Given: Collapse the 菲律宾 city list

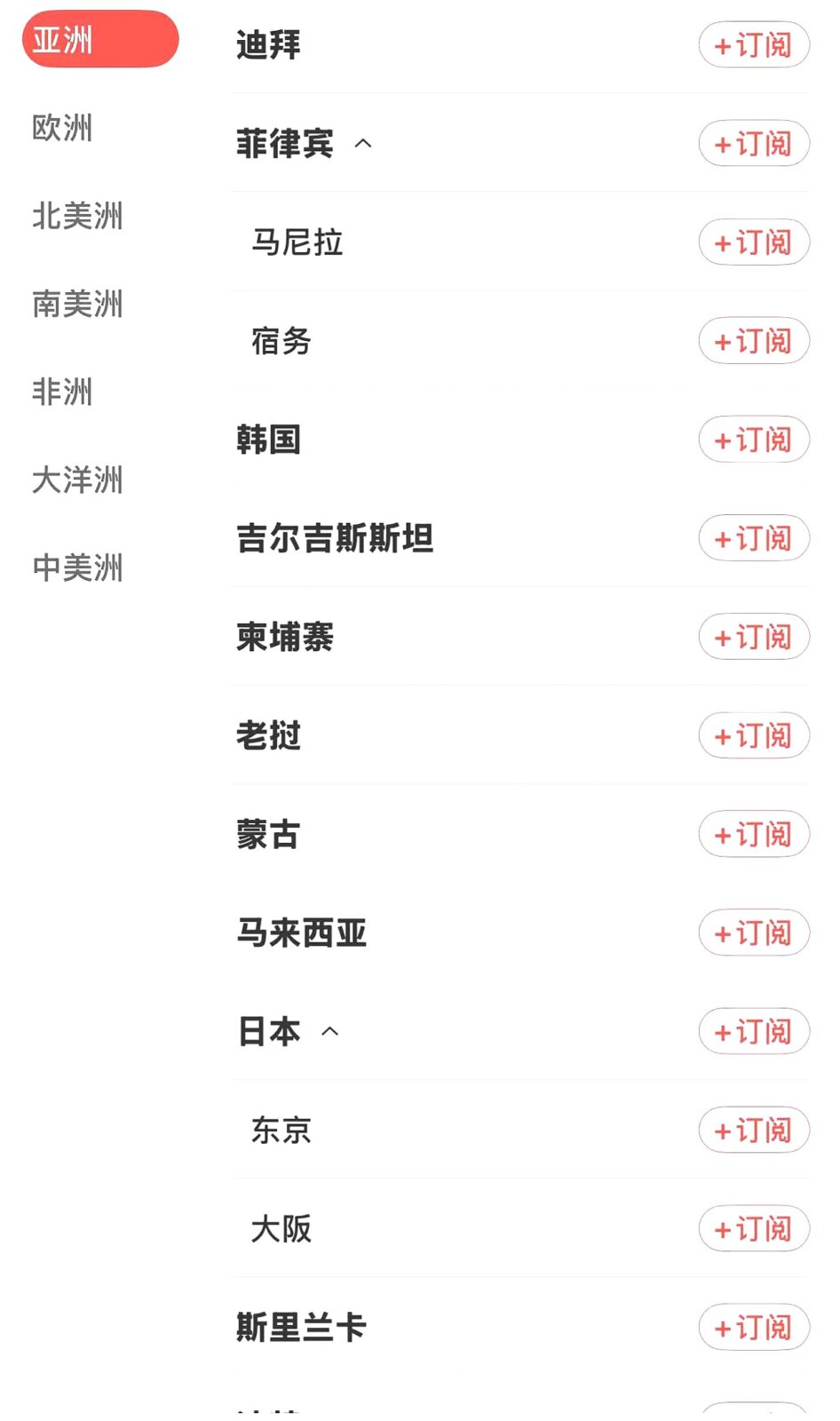Looking at the screenshot, I should click(x=363, y=144).
